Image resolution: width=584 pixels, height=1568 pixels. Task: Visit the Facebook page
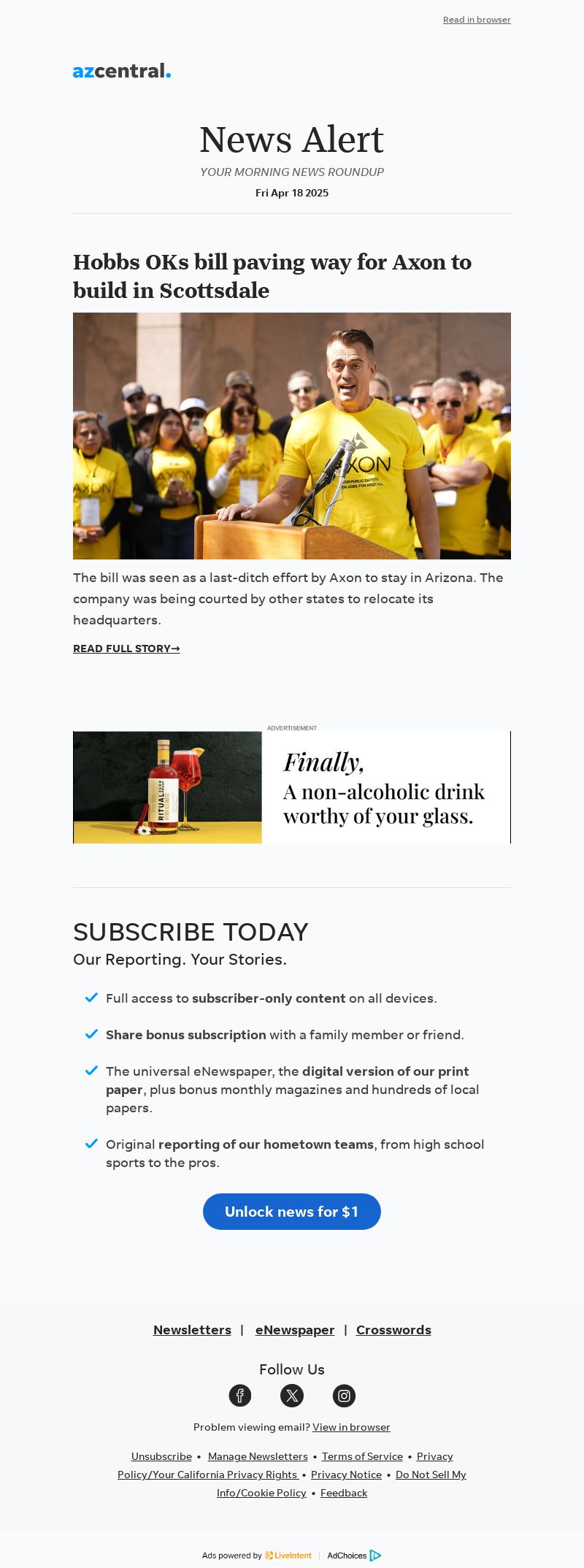pos(240,1396)
